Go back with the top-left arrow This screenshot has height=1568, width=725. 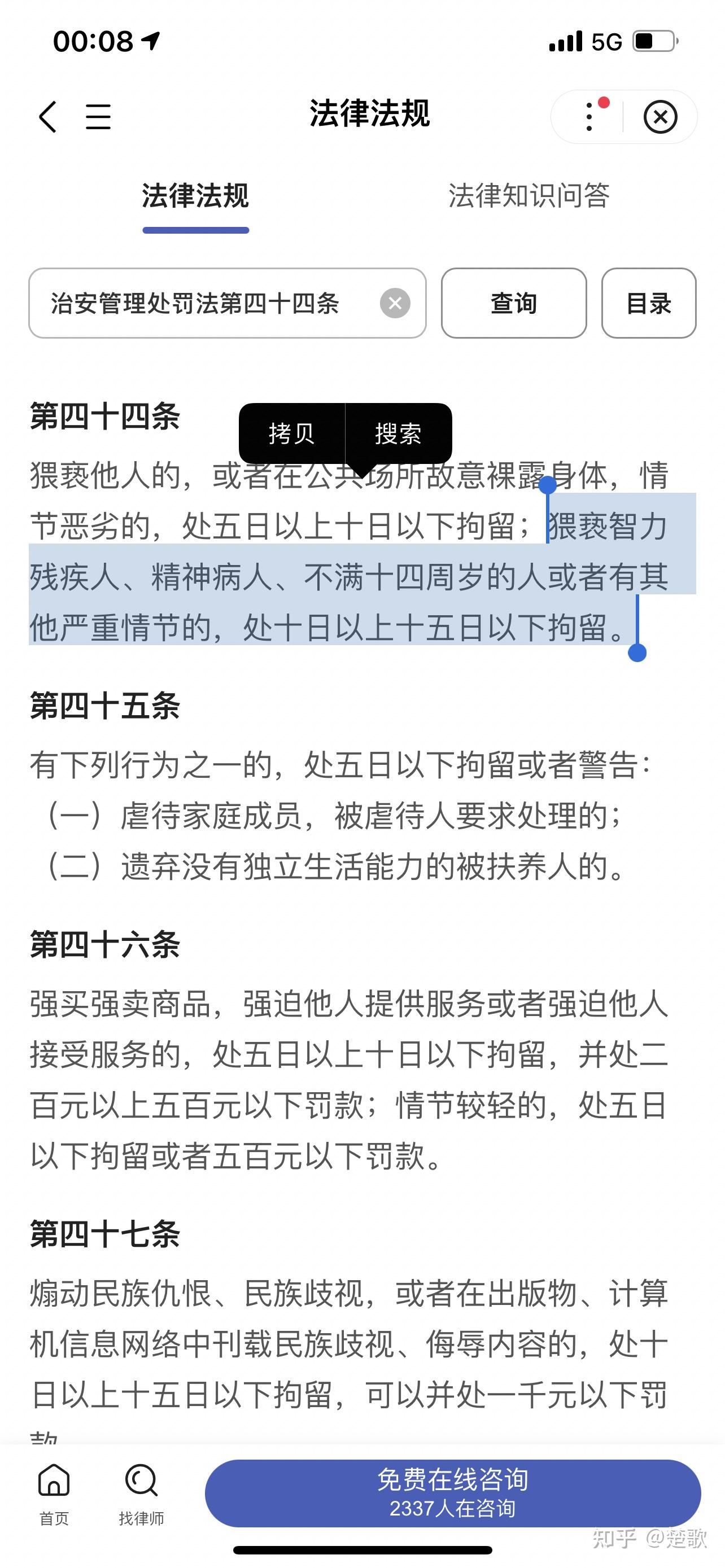point(47,116)
